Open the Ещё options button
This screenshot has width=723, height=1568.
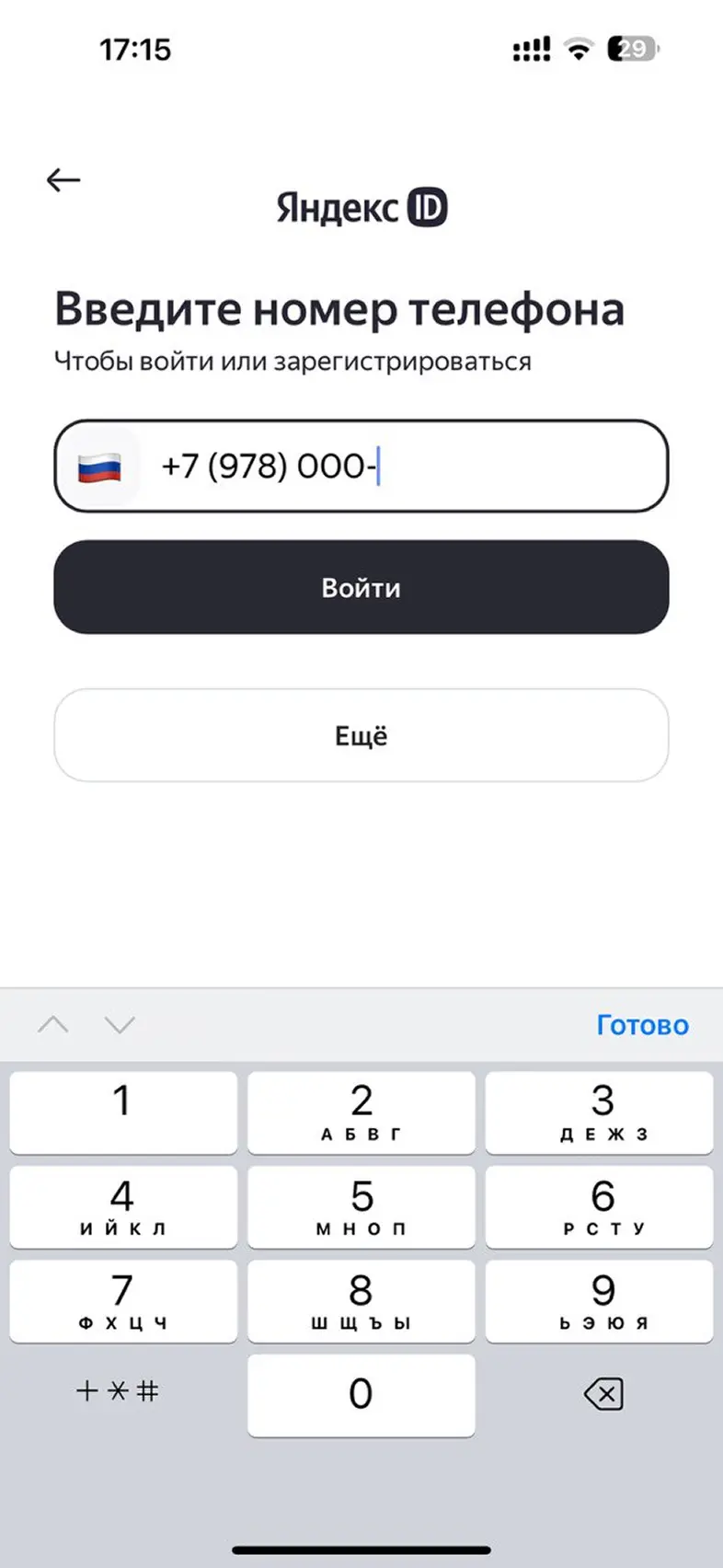point(361,735)
